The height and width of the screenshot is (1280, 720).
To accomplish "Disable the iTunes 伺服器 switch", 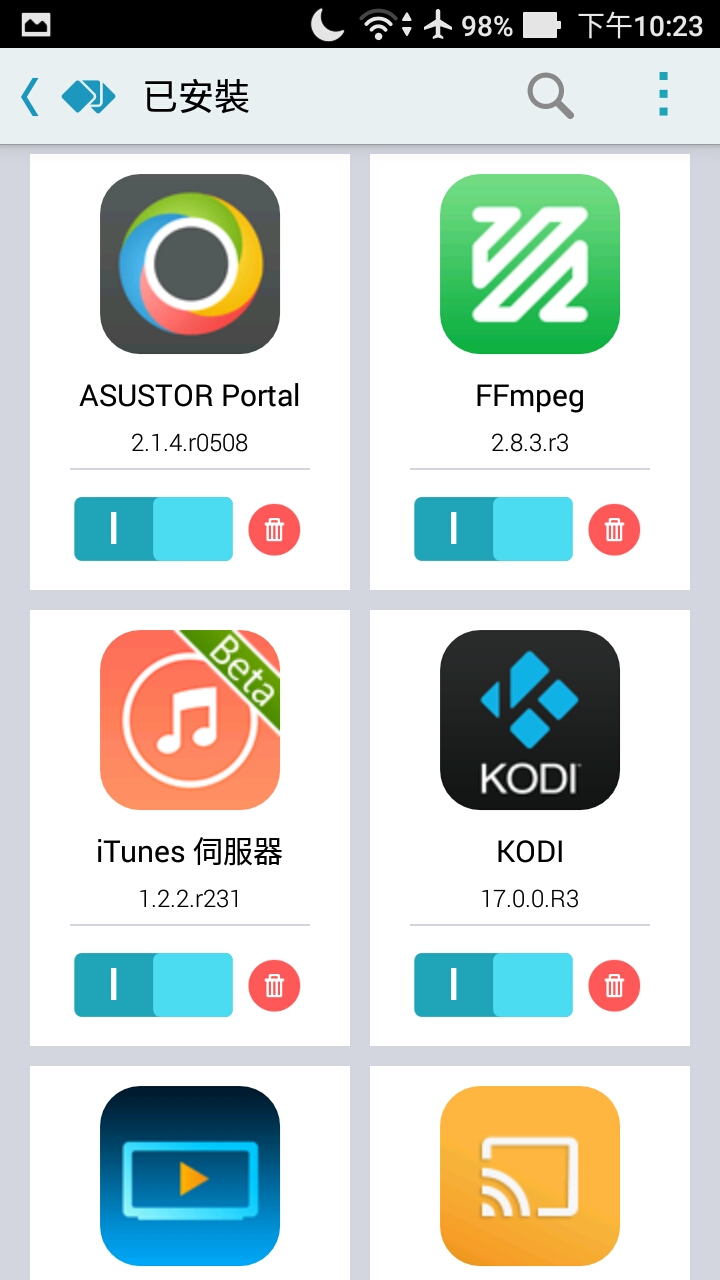I will pyautogui.click(x=154, y=985).
